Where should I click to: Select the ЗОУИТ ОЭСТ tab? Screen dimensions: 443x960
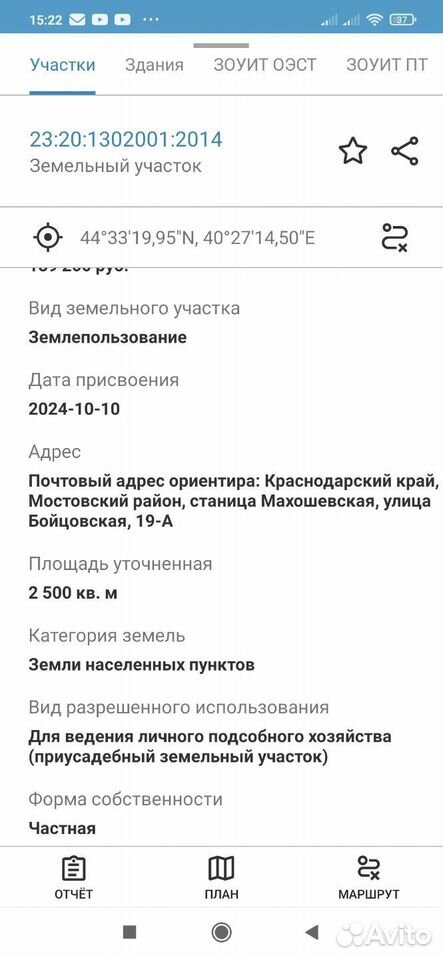pos(265,65)
